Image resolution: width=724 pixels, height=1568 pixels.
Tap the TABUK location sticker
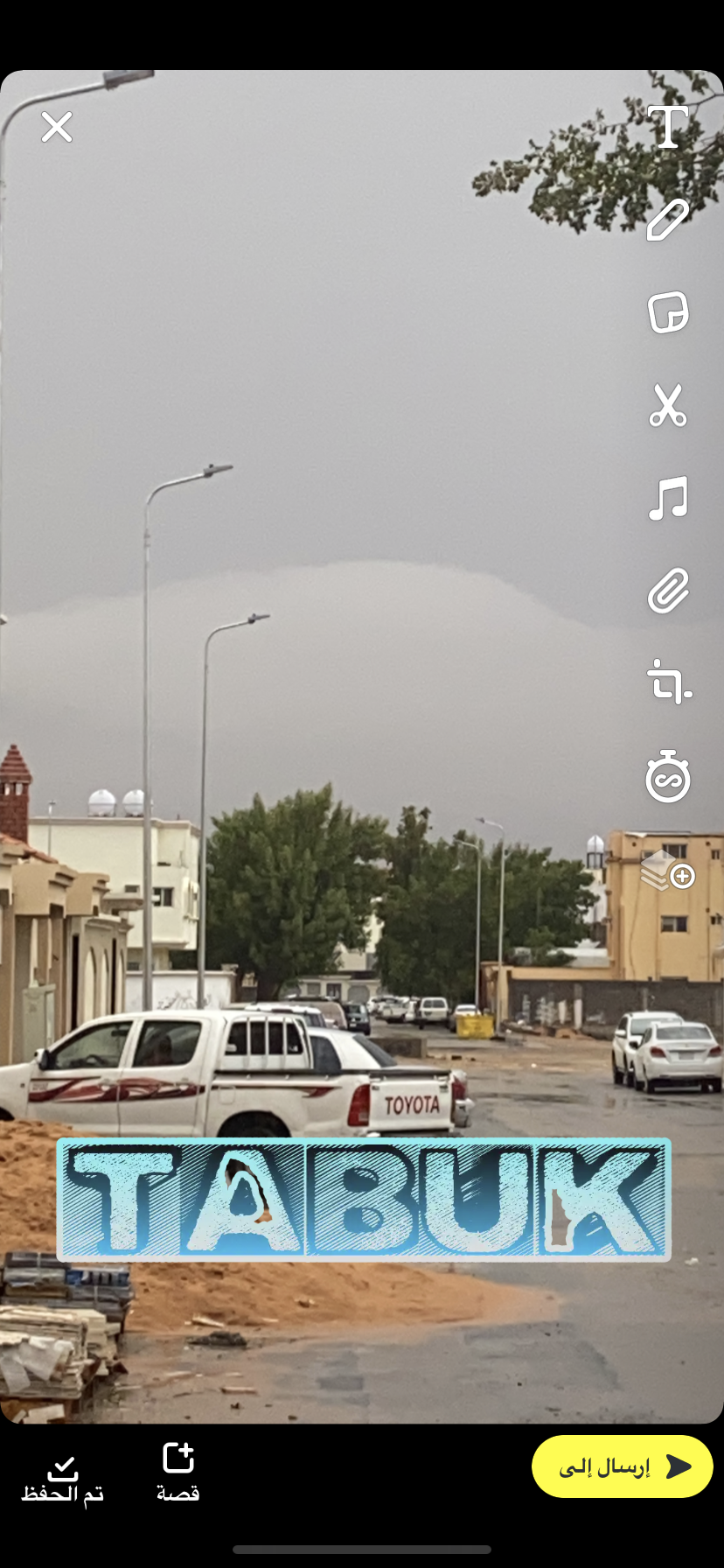364,1200
